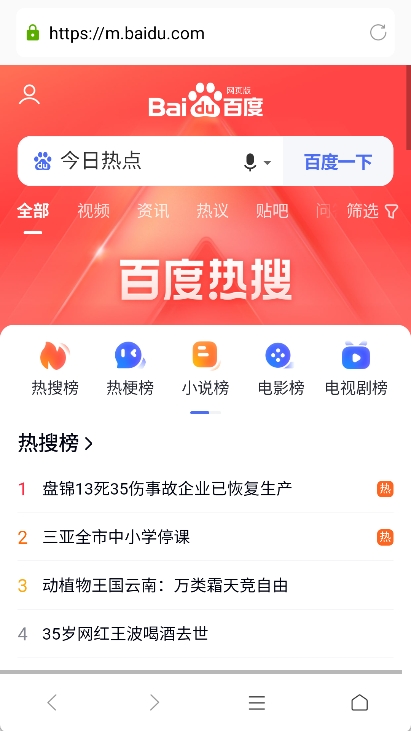The image size is (411, 731).
Task: Open the 筛选 filter
Action: coord(372,211)
